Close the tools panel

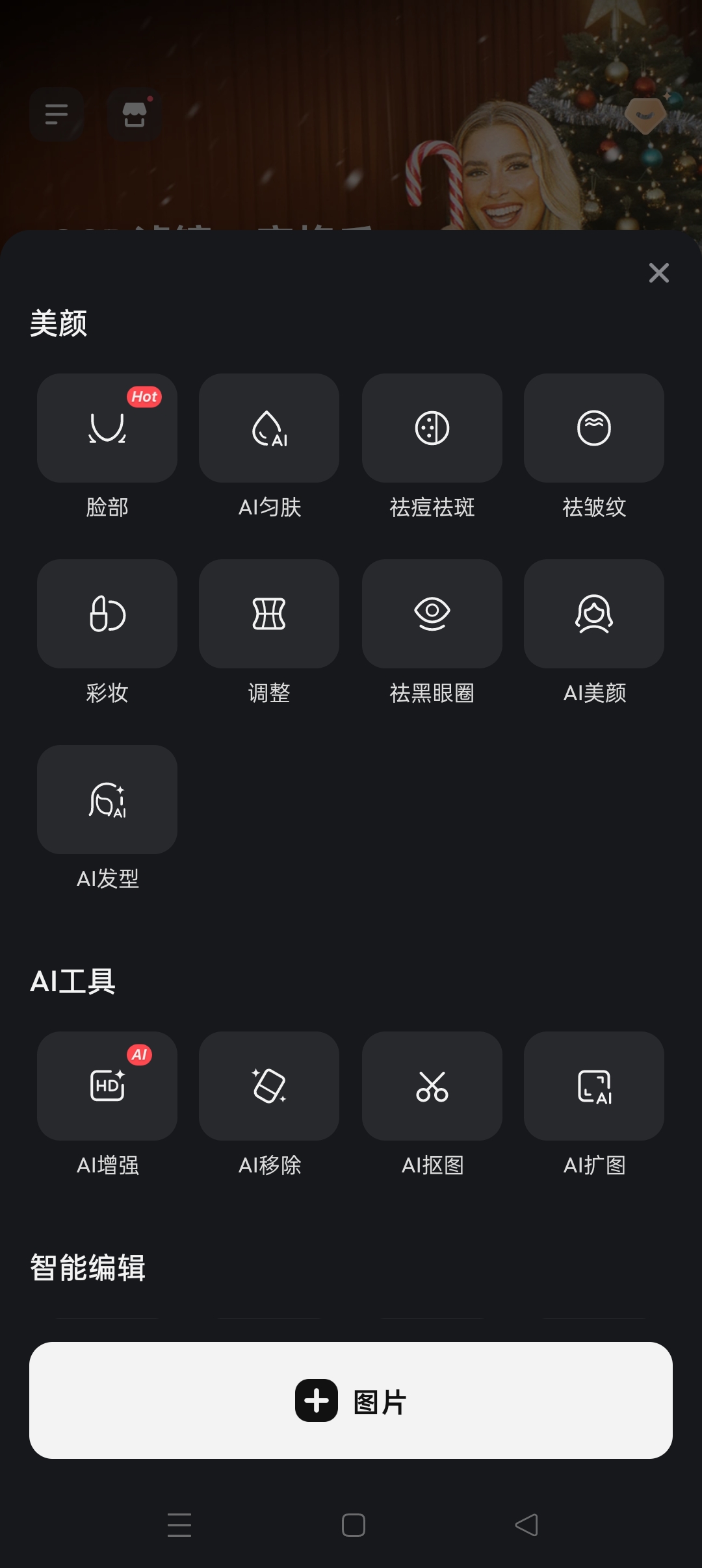(658, 273)
